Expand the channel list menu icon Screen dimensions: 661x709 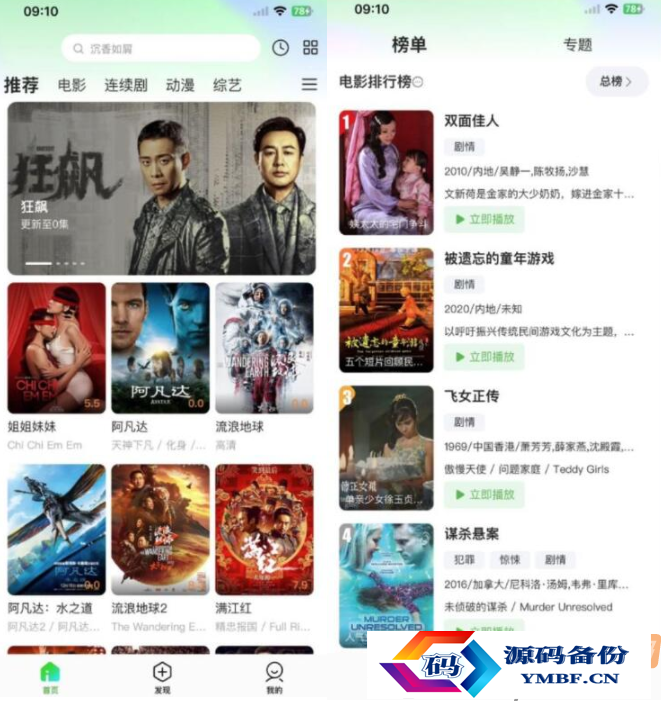click(x=309, y=85)
